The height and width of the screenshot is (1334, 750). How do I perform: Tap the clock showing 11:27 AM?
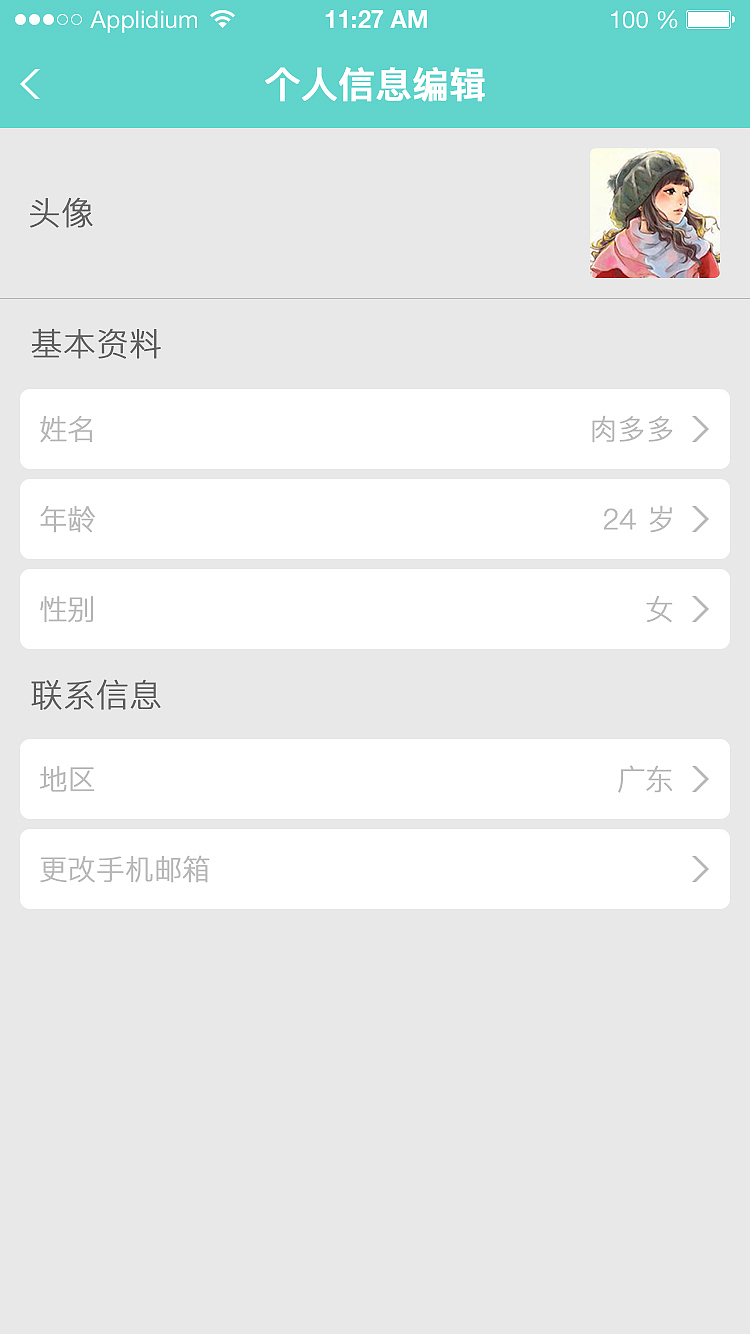click(375, 18)
